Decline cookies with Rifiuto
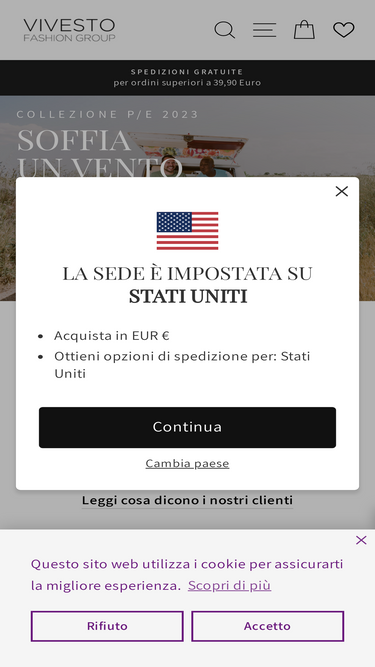The width and height of the screenshot is (375, 667). point(107,626)
